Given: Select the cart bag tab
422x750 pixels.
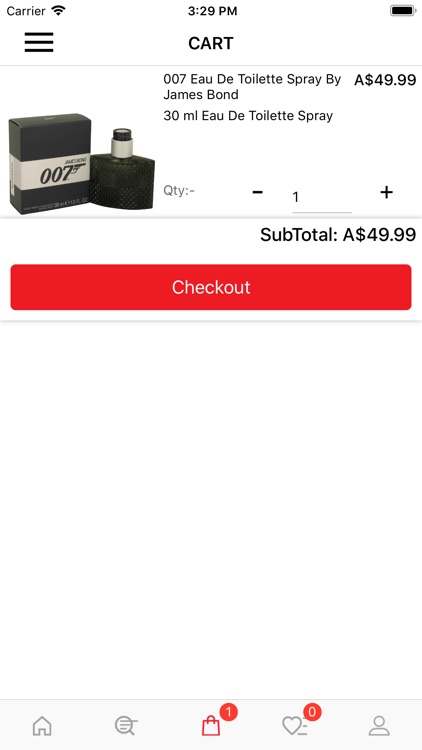Looking at the screenshot, I should [x=211, y=726].
